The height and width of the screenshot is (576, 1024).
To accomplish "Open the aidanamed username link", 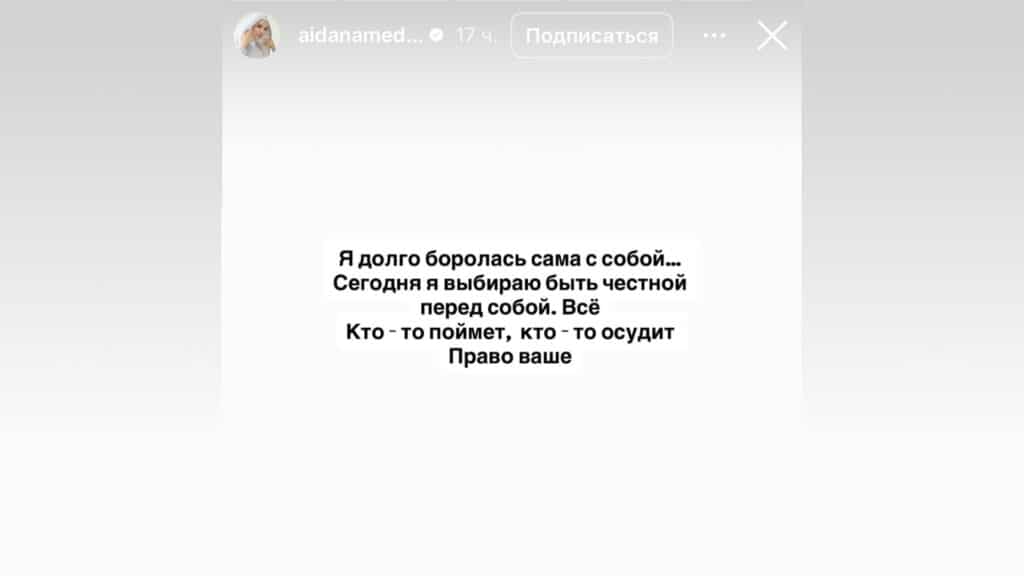I will point(360,36).
